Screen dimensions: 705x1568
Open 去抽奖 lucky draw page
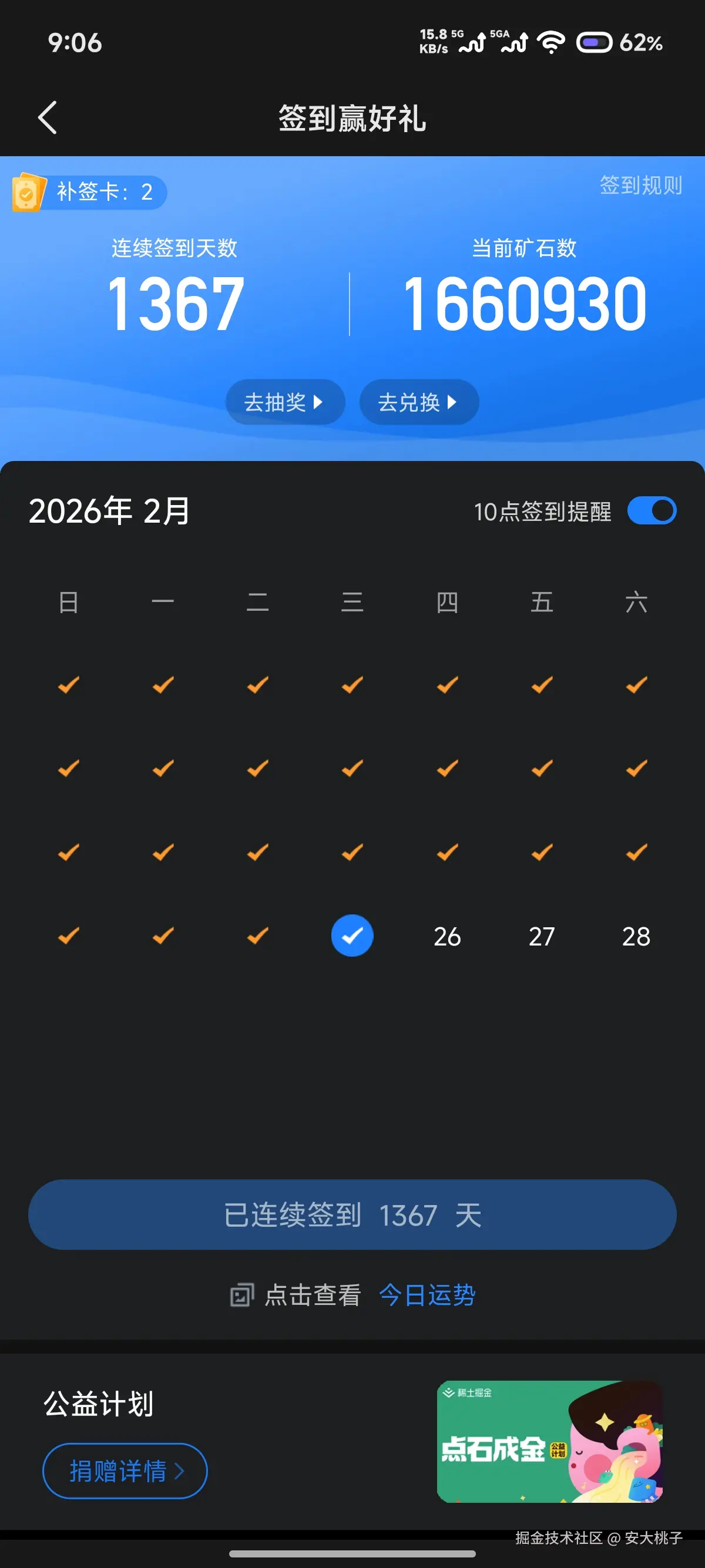click(x=285, y=401)
